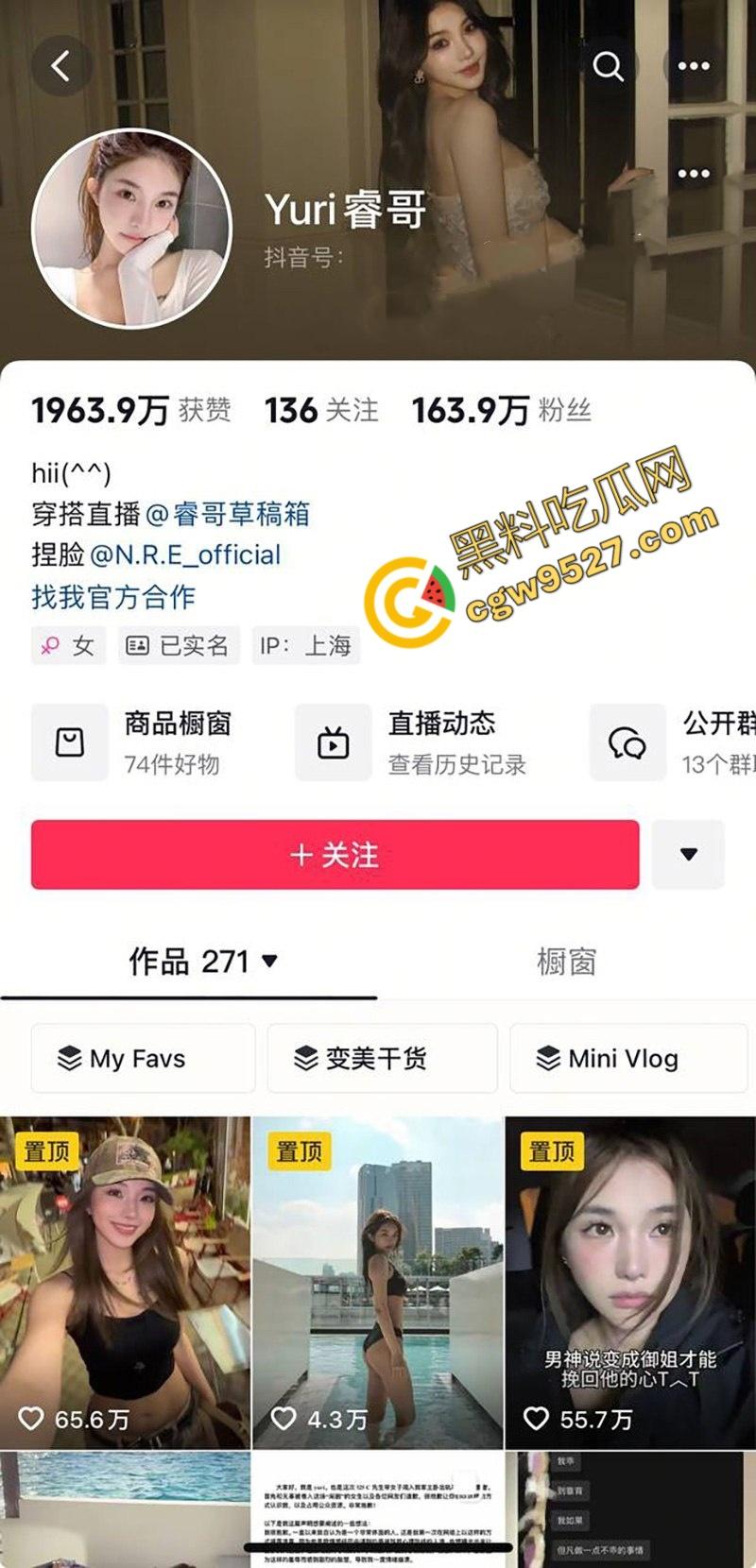Open the My Favs collection
The image size is (756, 1568).
[x=142, y=1059]
